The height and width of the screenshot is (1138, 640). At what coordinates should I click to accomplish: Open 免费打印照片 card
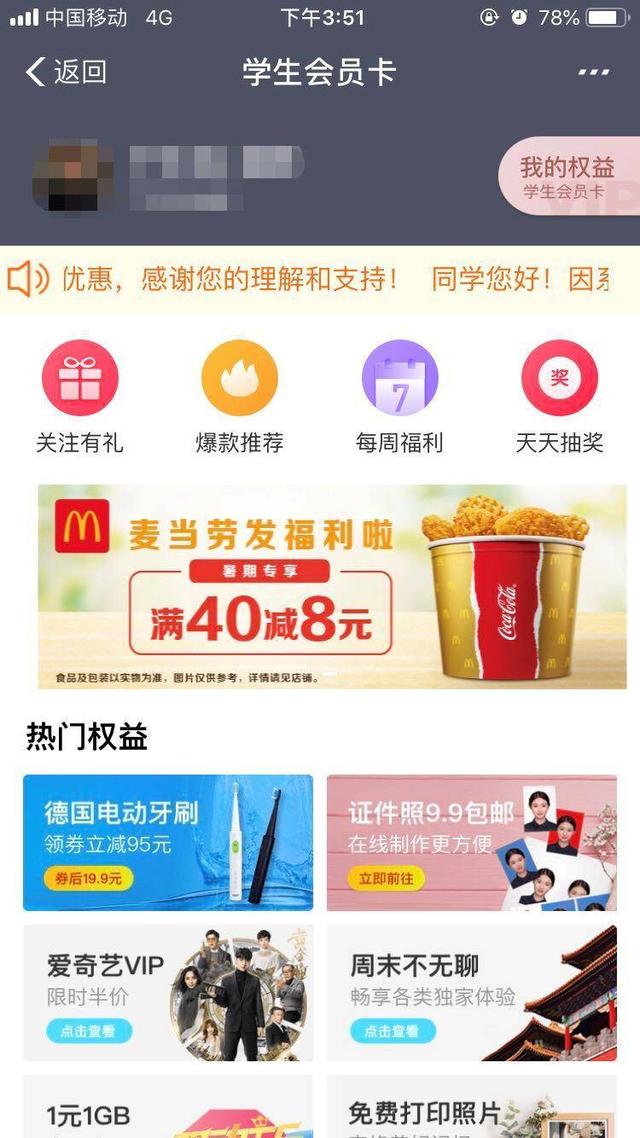point(471,1110)
